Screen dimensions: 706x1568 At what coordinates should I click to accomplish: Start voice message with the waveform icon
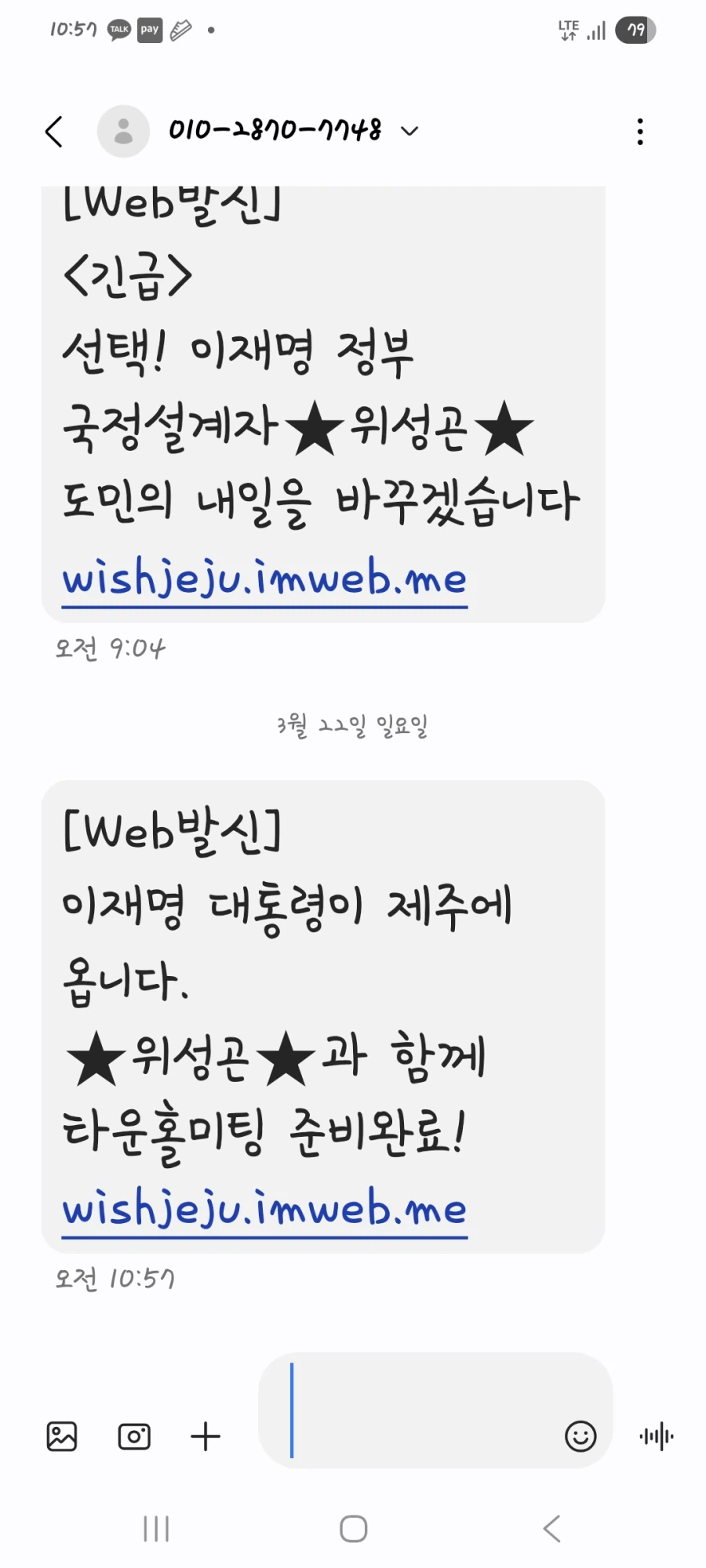click(x=656, y=1436)
